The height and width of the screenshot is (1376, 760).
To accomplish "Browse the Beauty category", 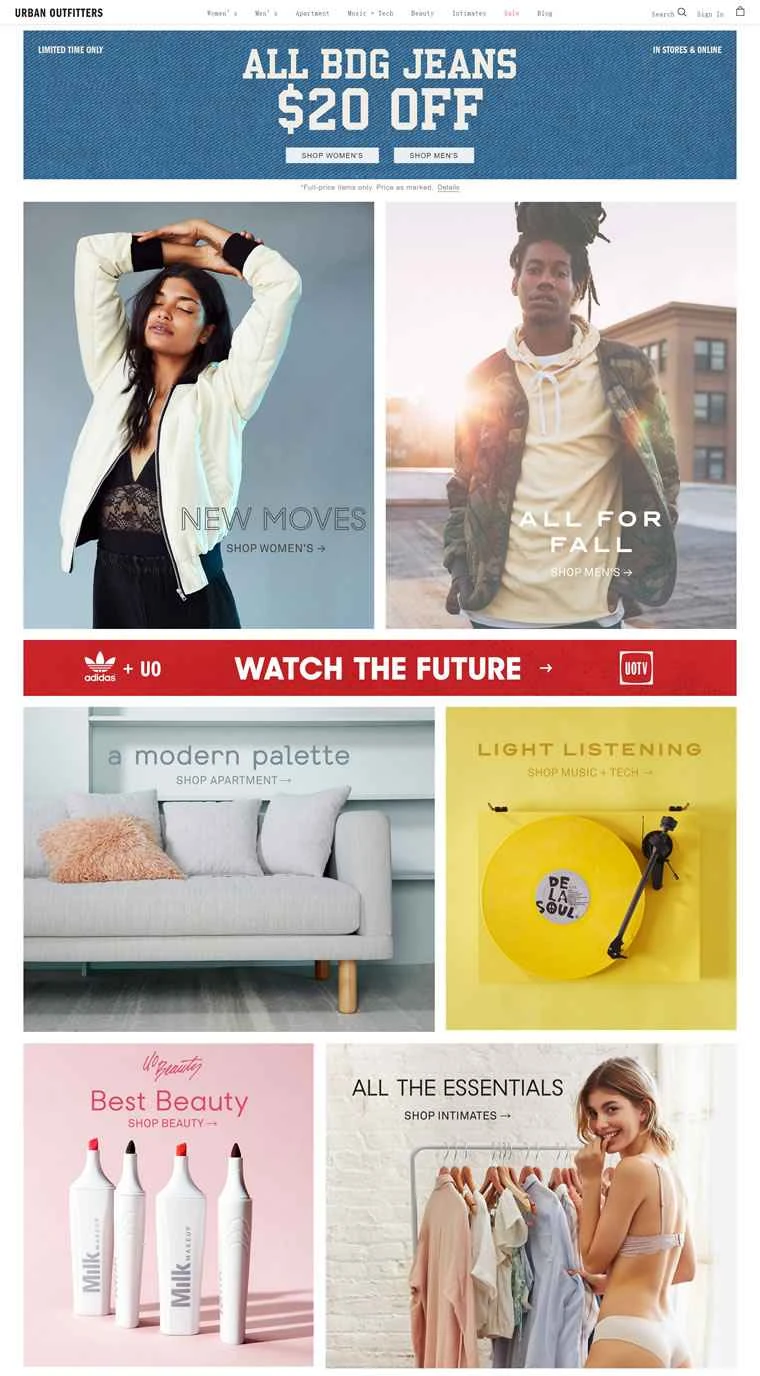I will click(422, 13).
